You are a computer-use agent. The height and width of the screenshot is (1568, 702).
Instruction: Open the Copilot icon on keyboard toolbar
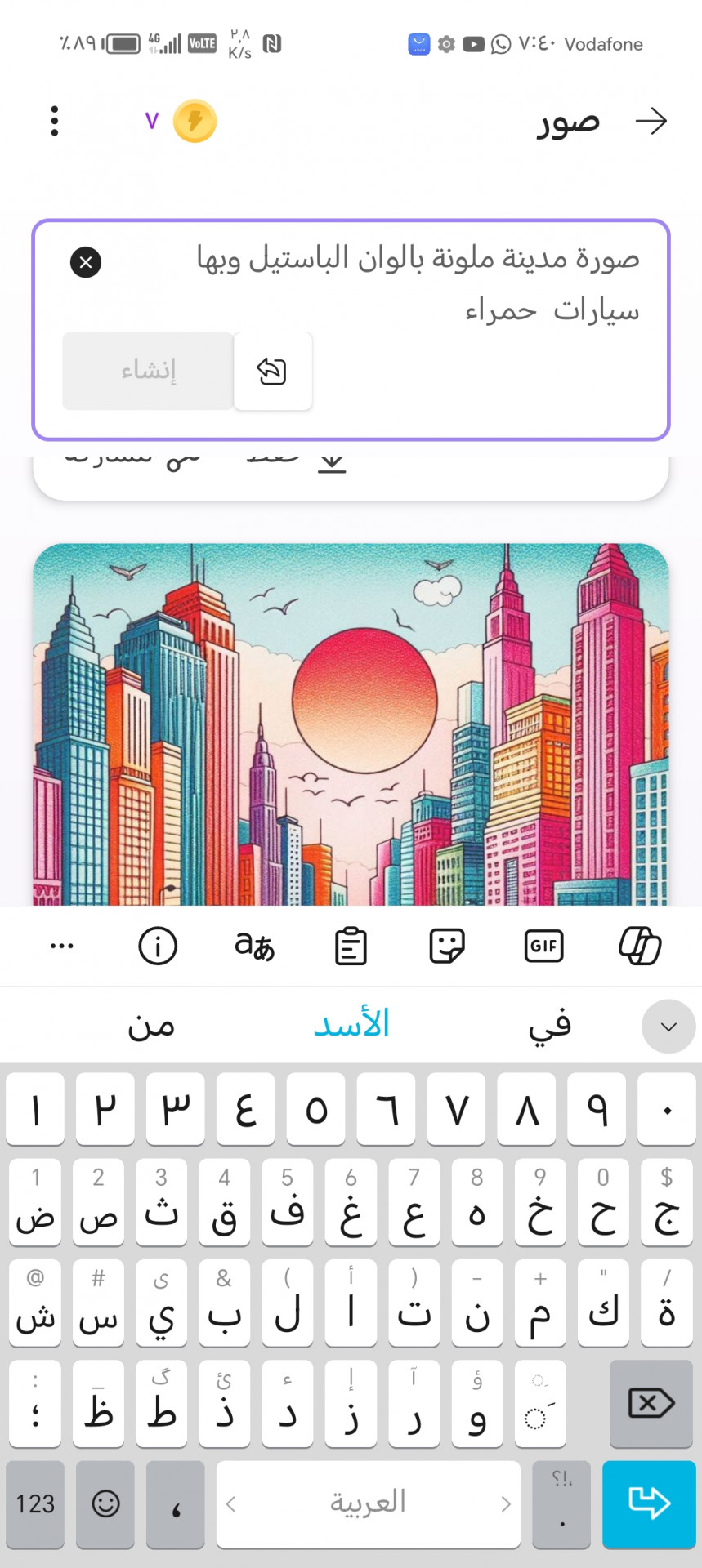click(x=640, y=946)
